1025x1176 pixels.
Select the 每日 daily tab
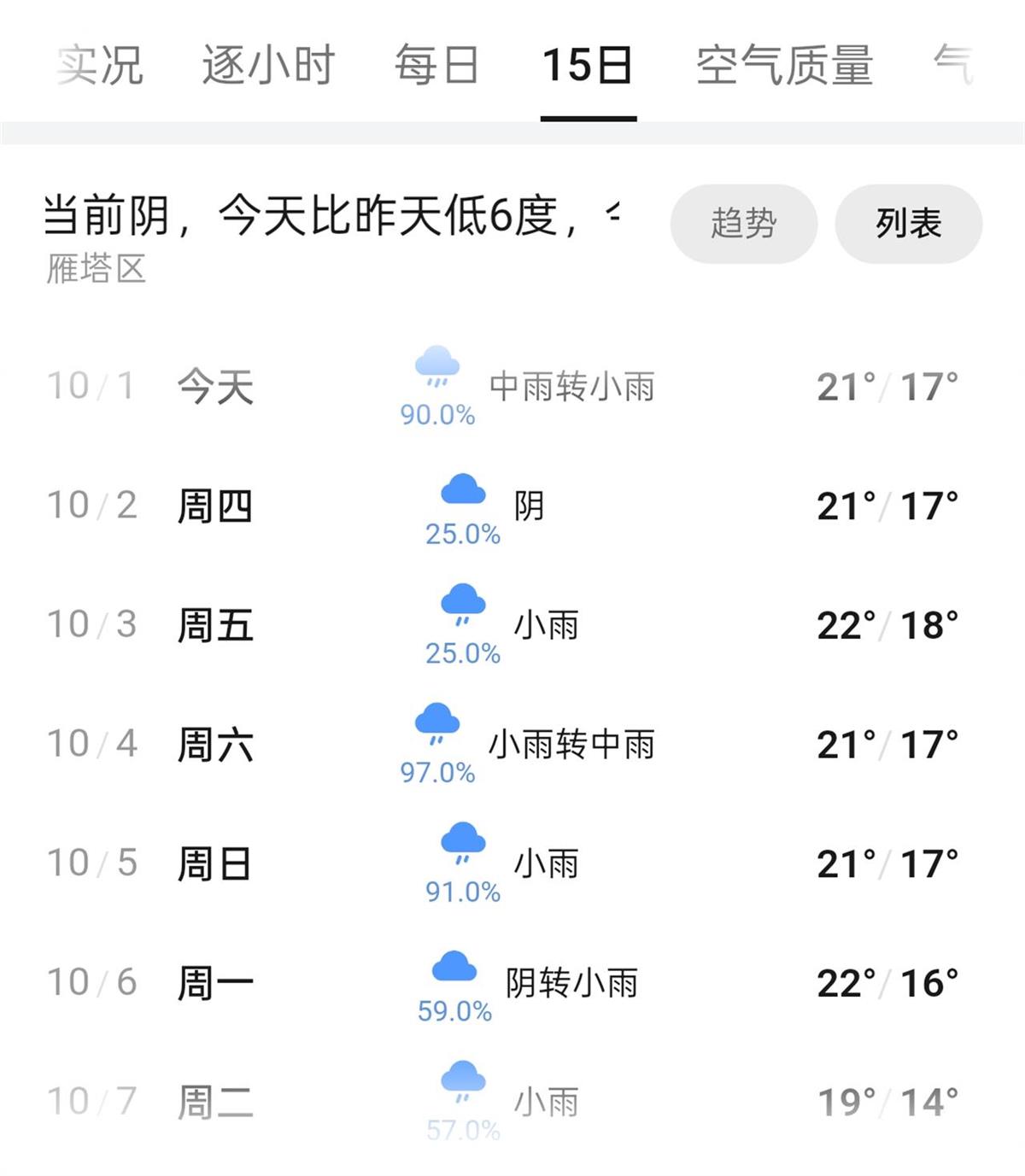[x=436, y=66]
